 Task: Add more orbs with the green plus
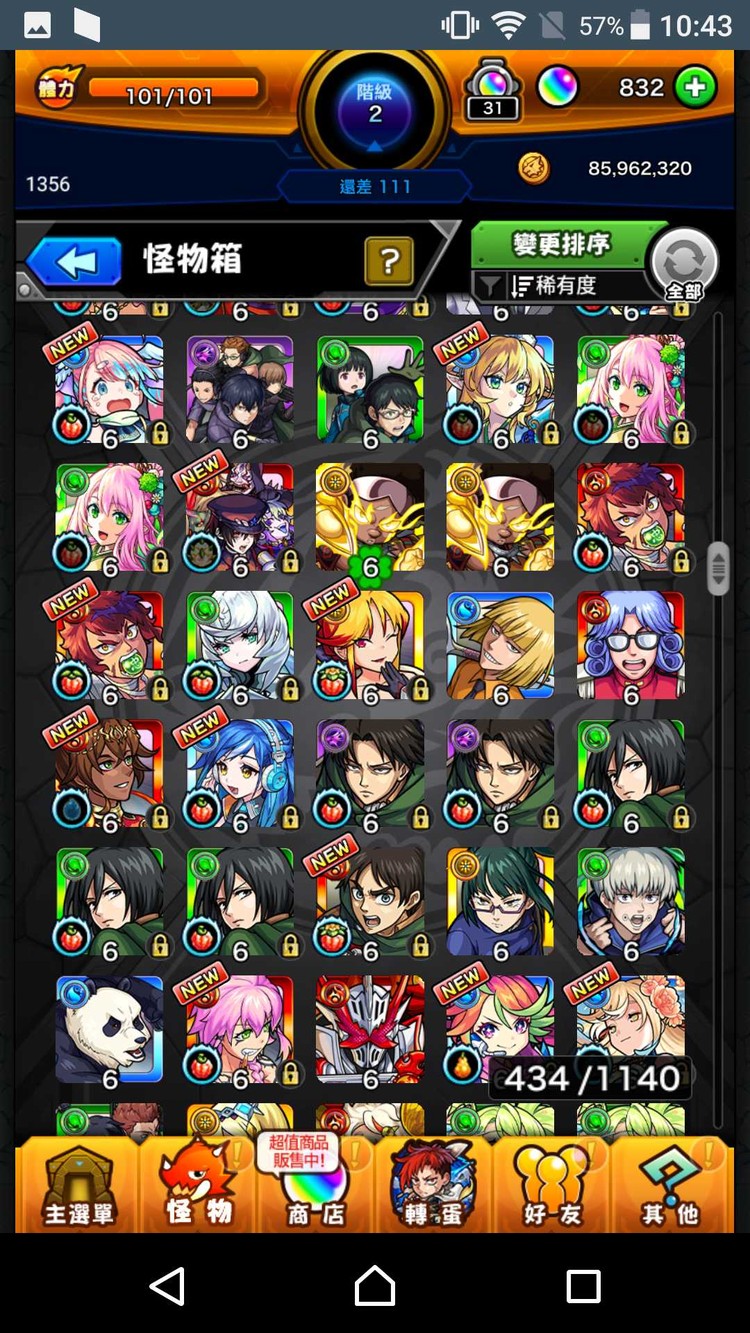pos(695,88)
